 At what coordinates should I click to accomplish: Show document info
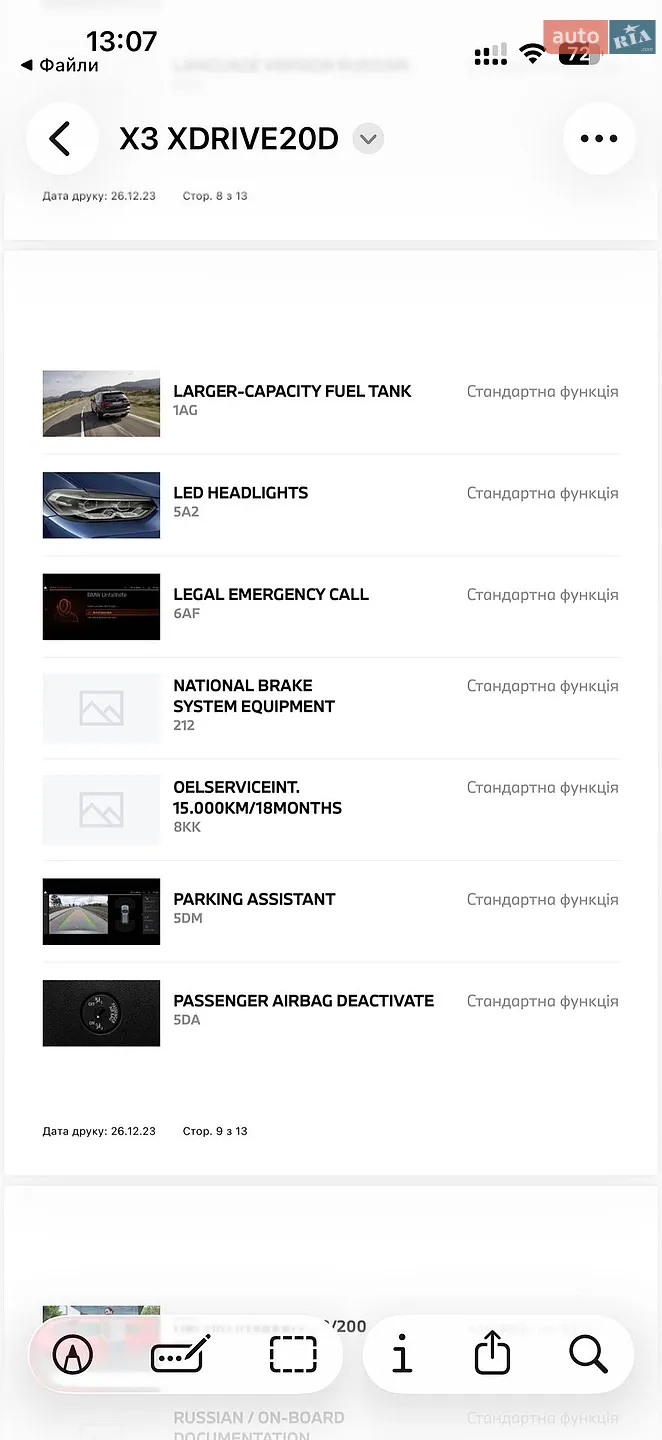click(402, 1355)
